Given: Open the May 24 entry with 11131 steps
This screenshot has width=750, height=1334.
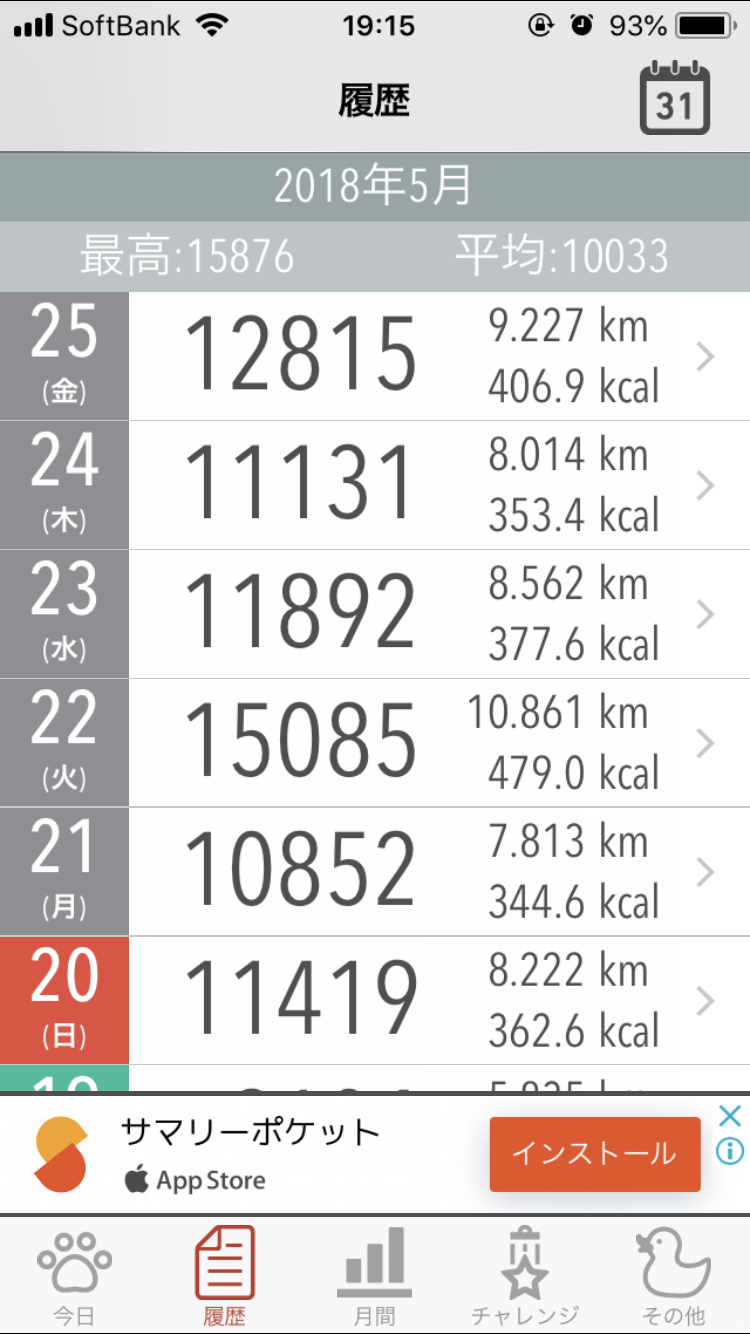Looking at the screenshot, I should pos(438,486).
